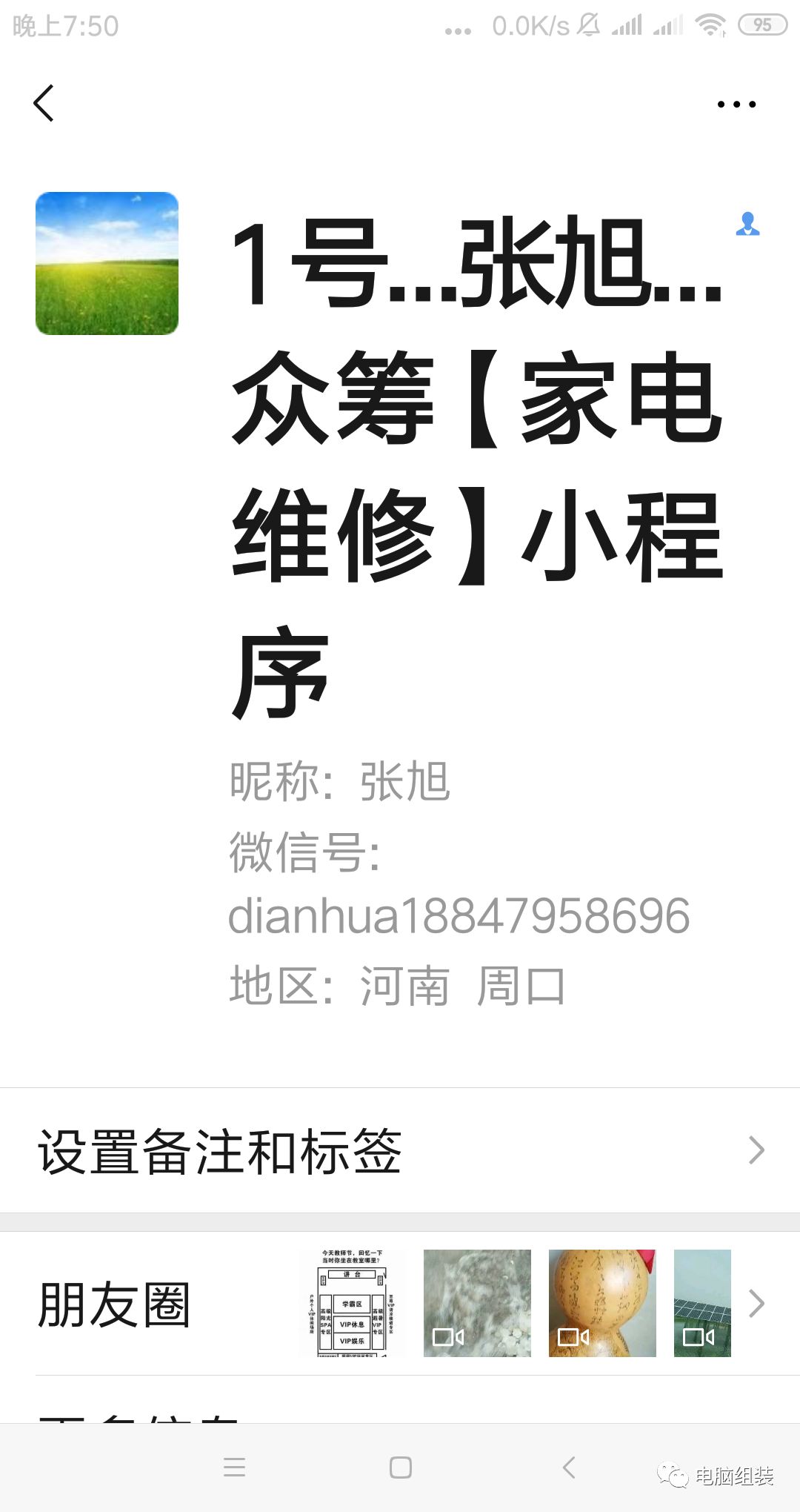The image size is (800, 1512).
Task: Open the contact's 朋友圈 moments
Action: 400,1304
